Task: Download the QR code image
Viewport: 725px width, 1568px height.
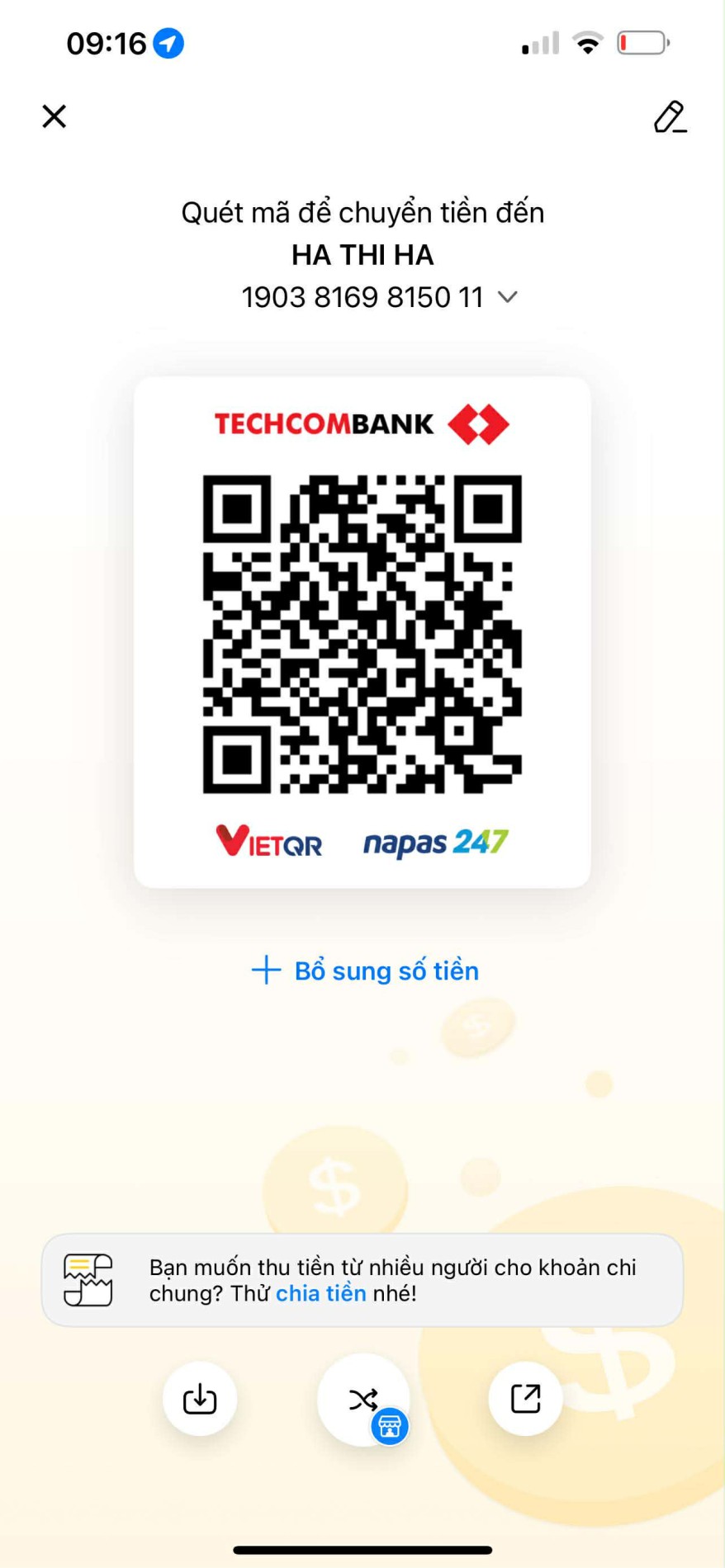Action: [200, 1399]
